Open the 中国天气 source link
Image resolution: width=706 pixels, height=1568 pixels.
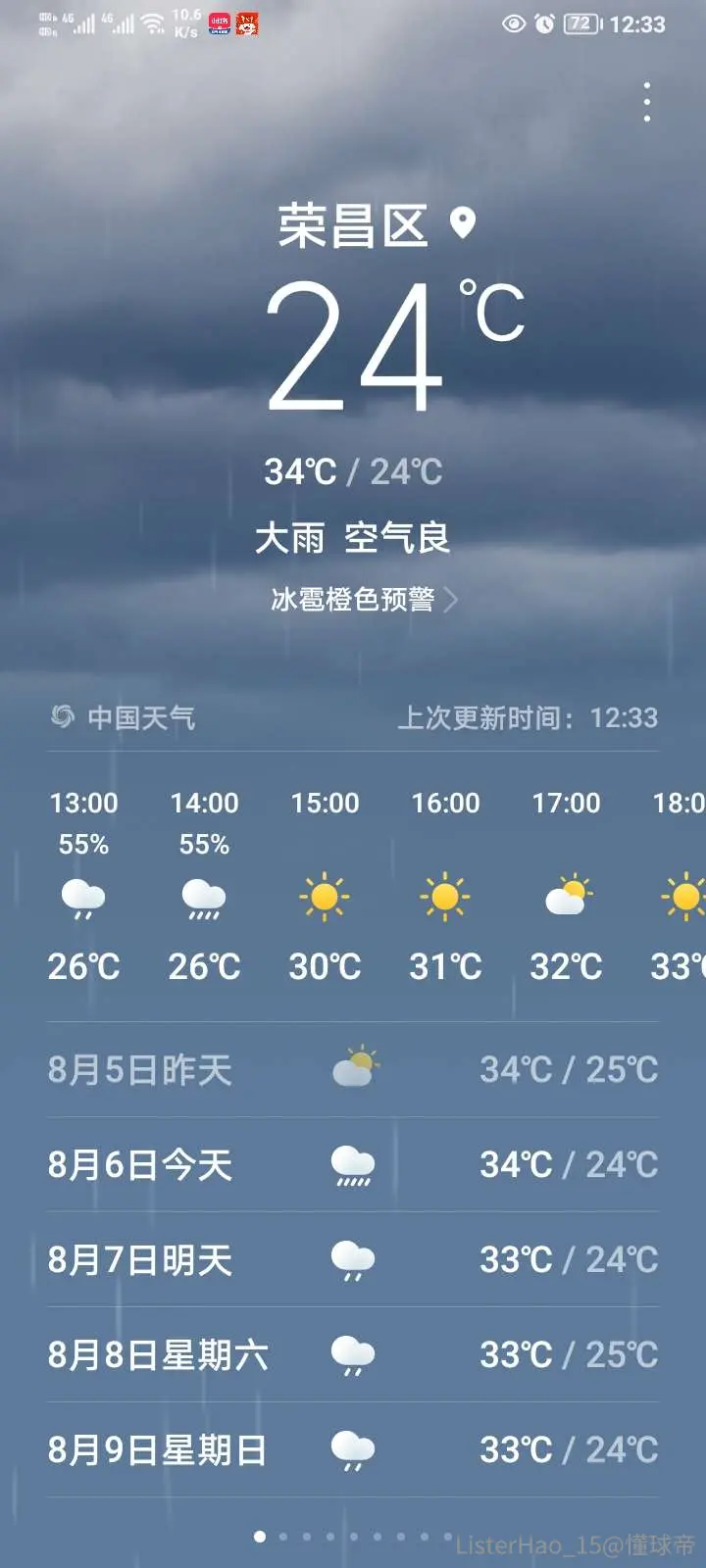(124, 717)
